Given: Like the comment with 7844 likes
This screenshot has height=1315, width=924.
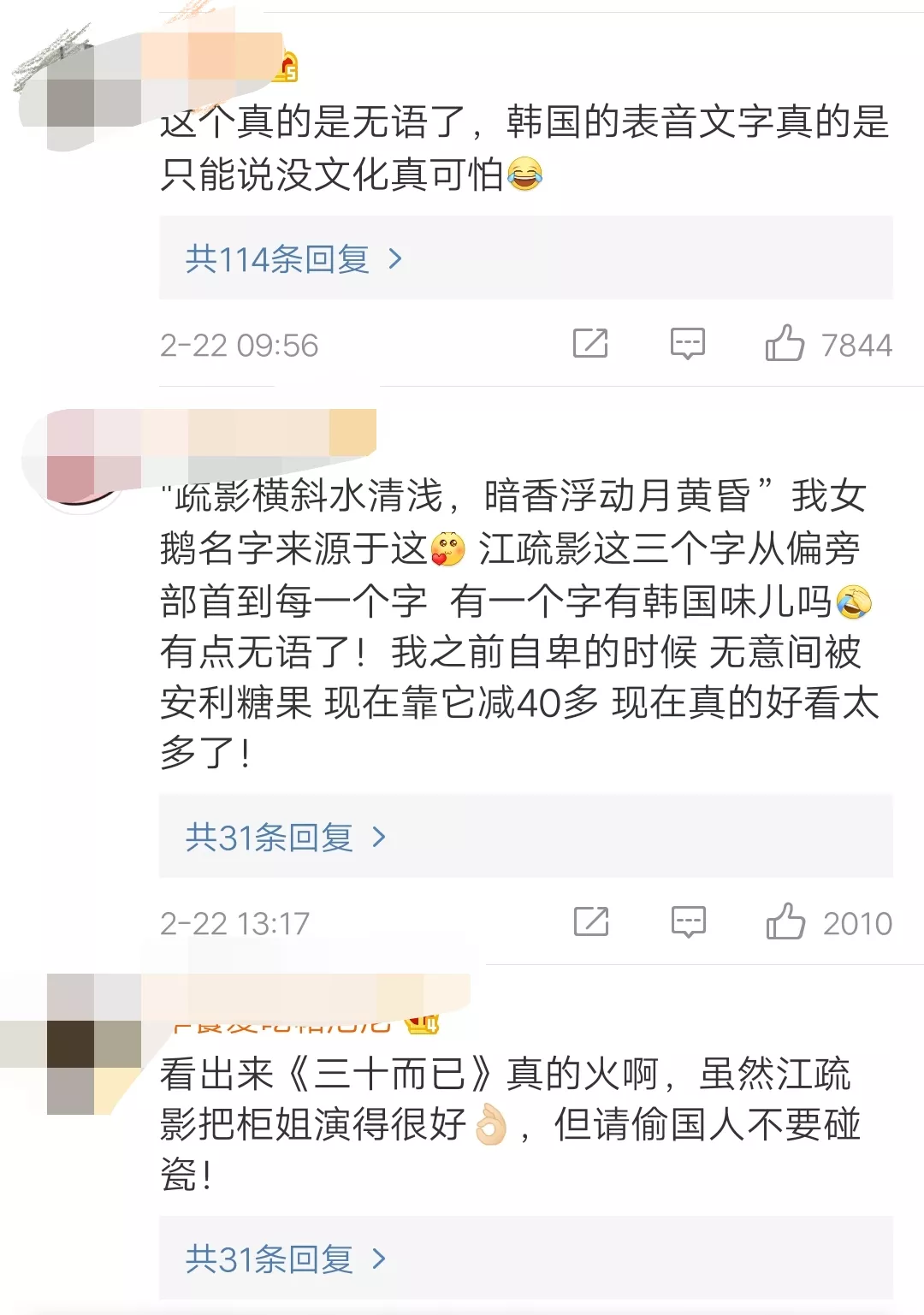Looking at the screenshot, I should click(785, 344).
